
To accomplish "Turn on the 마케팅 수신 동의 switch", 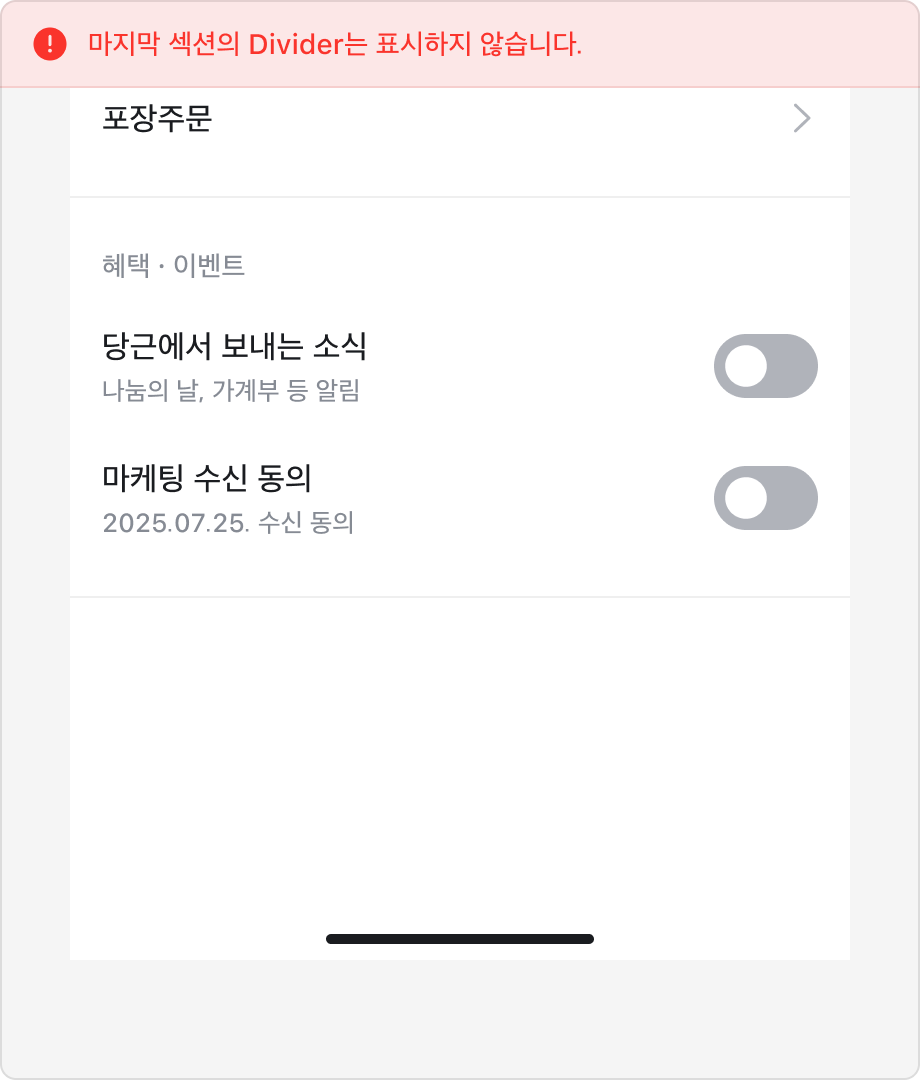I will (x=765, y=497).
